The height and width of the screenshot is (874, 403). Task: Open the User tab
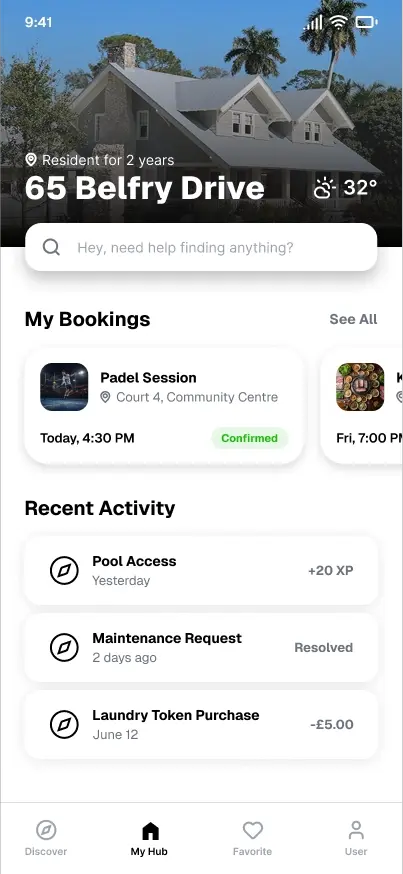coord(356,838)
